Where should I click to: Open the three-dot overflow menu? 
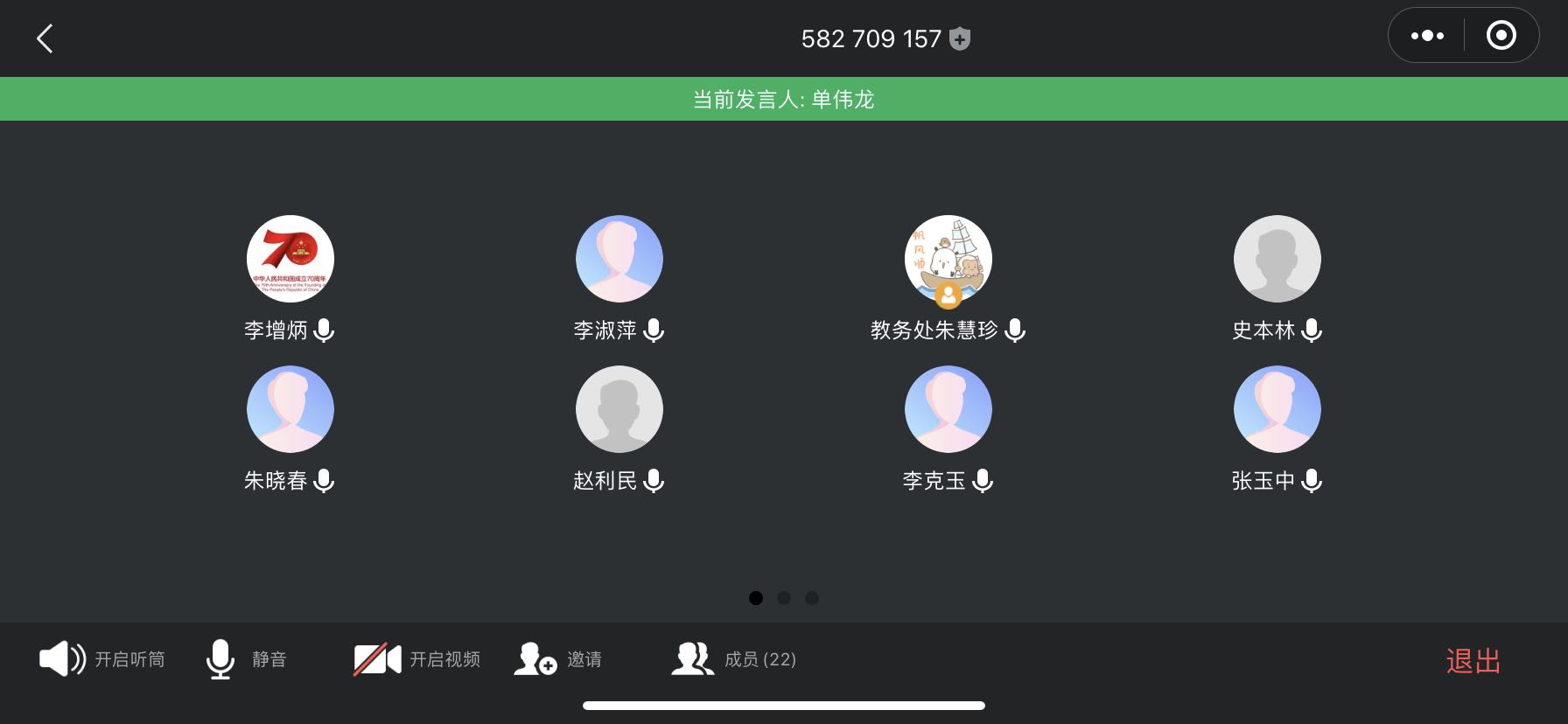tap(1427, 36)
